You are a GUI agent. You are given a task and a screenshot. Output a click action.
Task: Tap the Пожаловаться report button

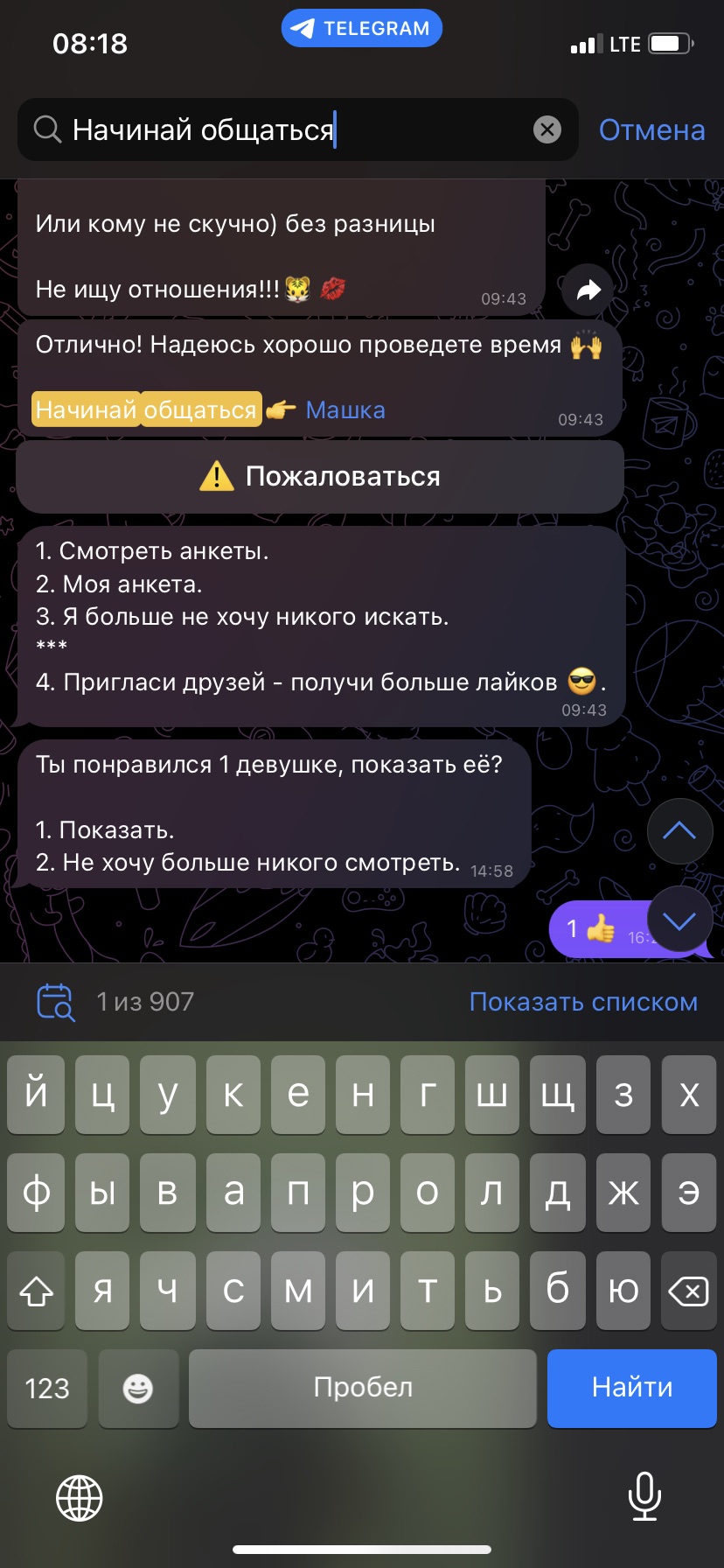(x=320, y=477)
